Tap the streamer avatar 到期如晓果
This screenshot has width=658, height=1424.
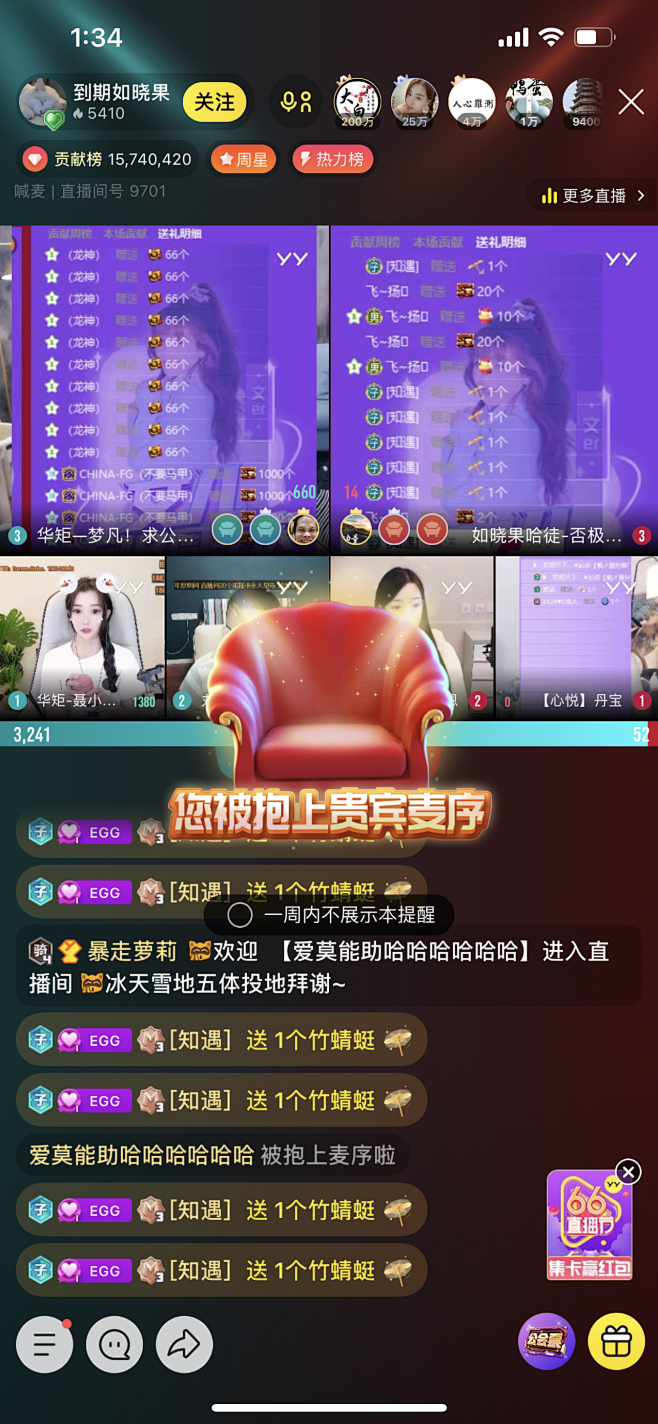click(42, 102)
